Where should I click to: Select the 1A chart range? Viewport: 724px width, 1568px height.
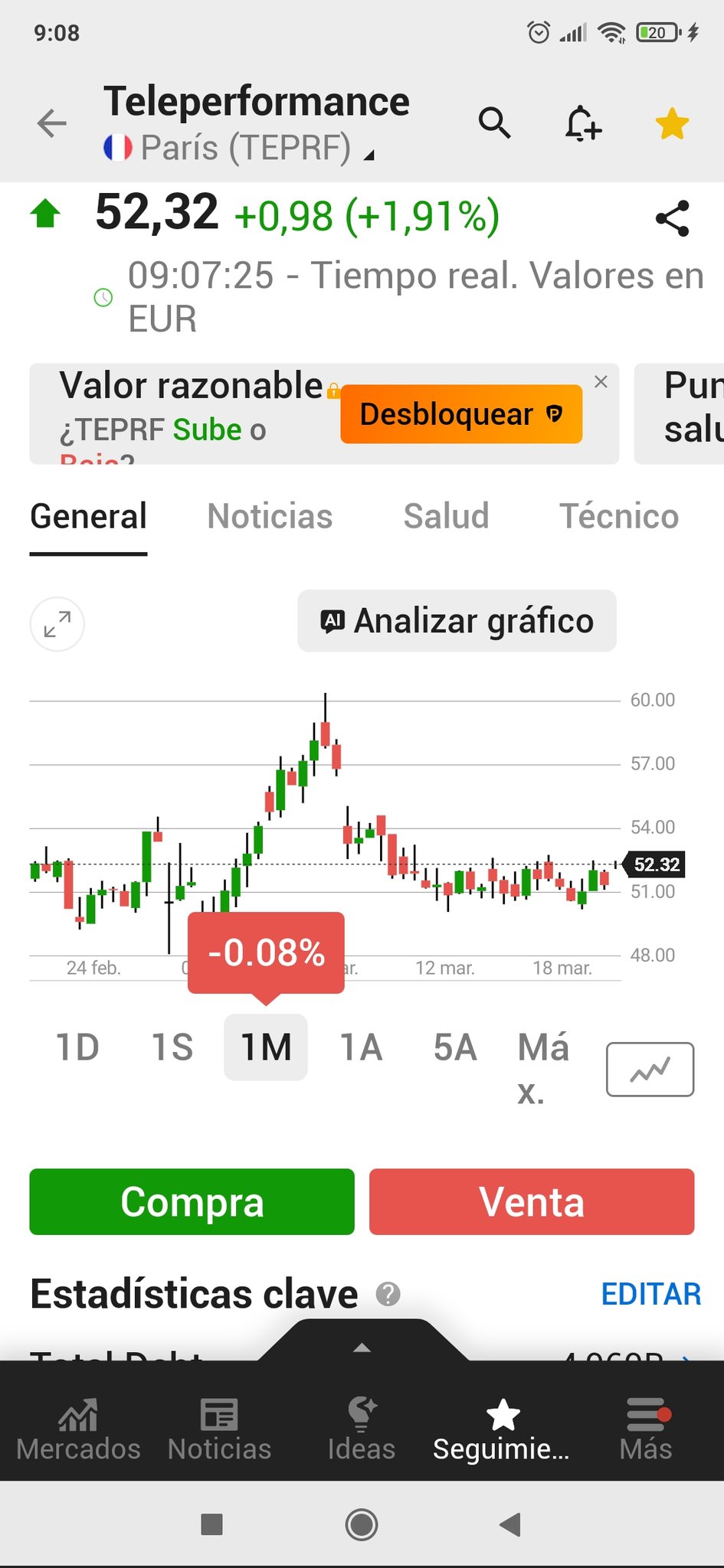pyautogui.click(x=361, y=1047)
